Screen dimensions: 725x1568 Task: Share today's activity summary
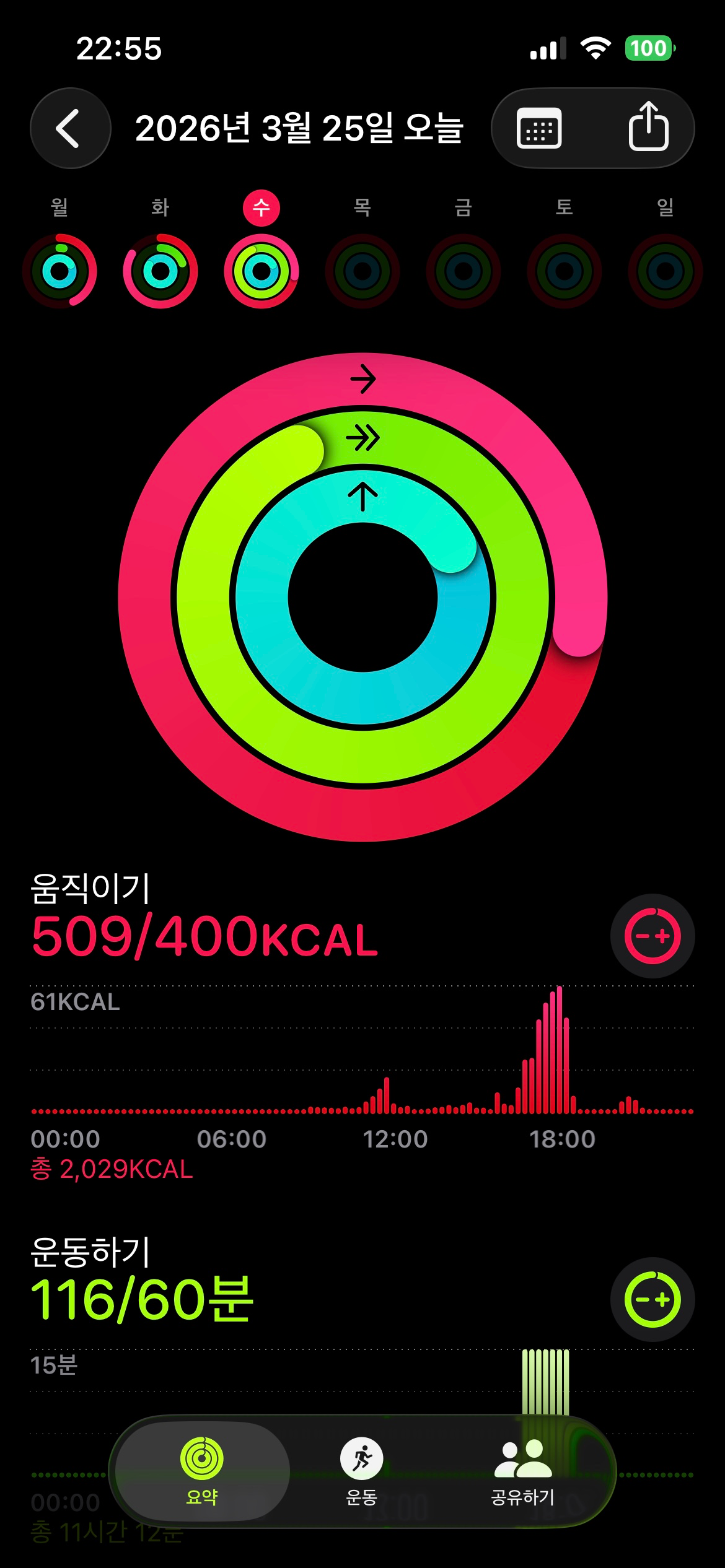[x=648, y=128]
